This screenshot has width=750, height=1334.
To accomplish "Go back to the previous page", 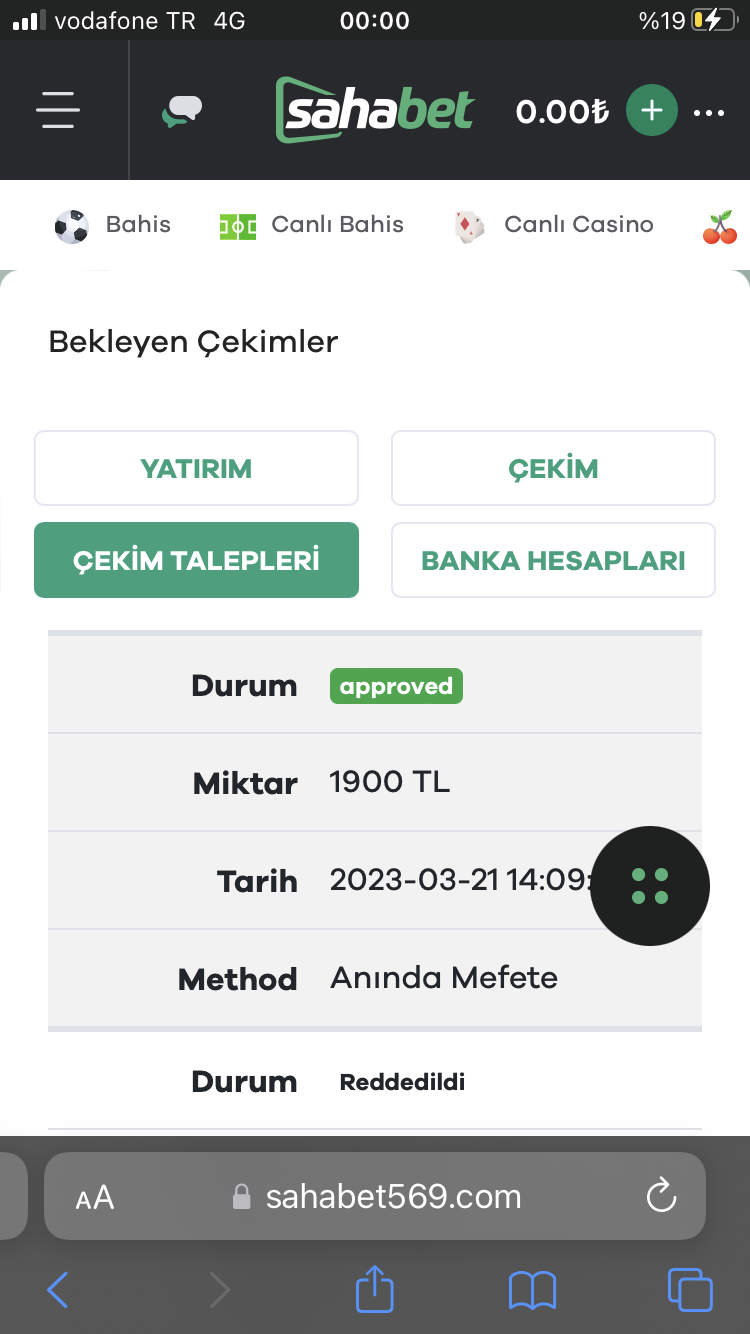I will pos(58,1291).
